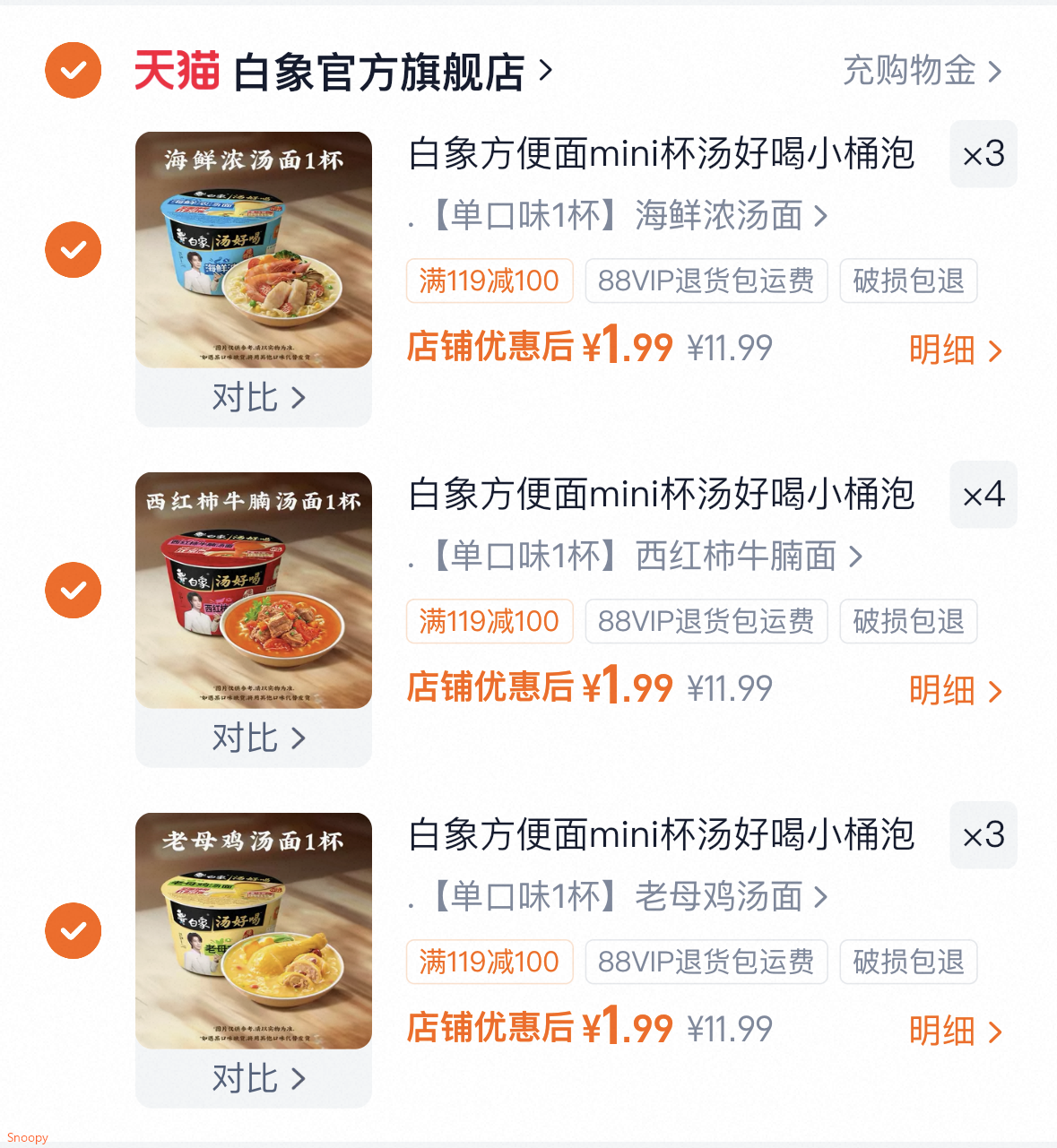Screen dimensions: 1057x1148
Task: Open the 海鲜浓汤面 product image
Action: tap(254, 250)
